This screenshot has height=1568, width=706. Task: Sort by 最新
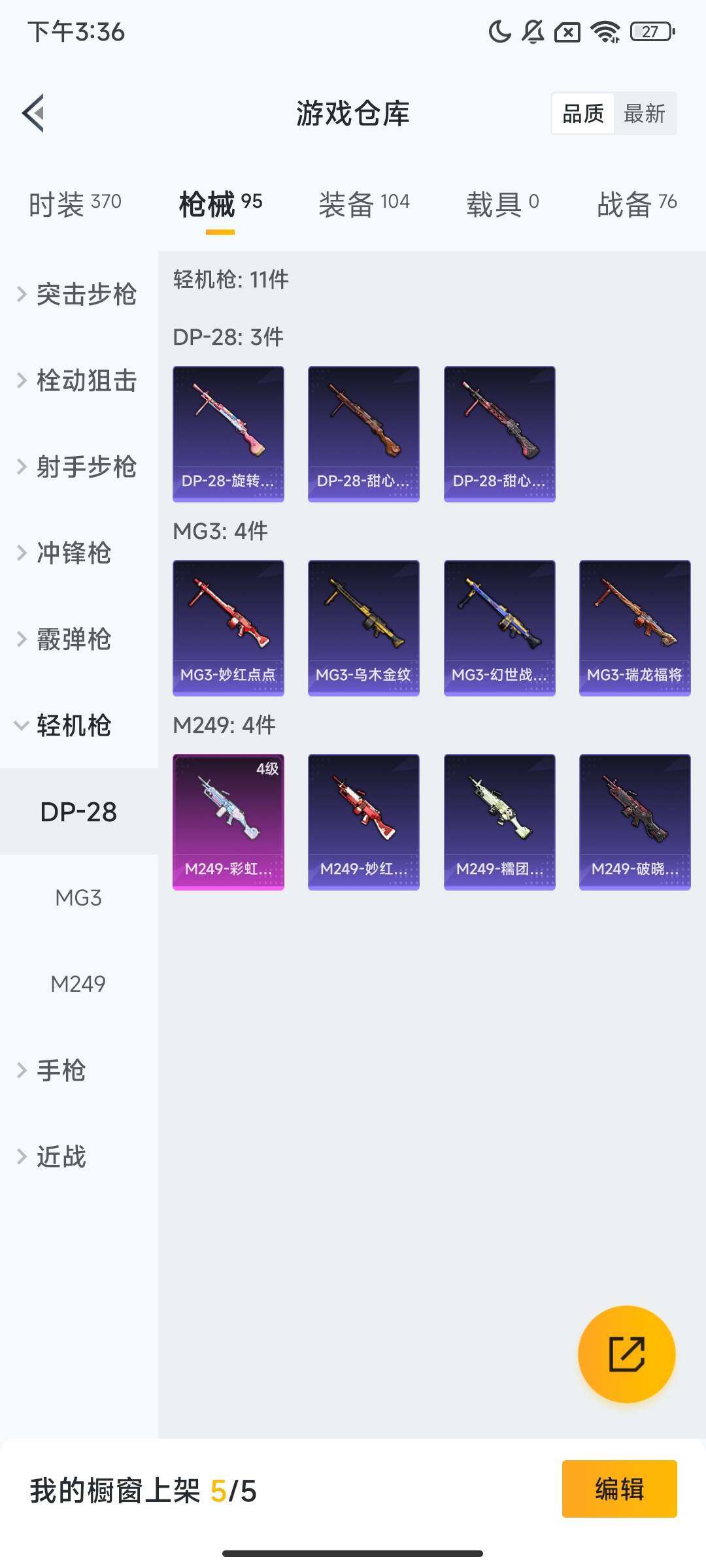tap(644, 114)
